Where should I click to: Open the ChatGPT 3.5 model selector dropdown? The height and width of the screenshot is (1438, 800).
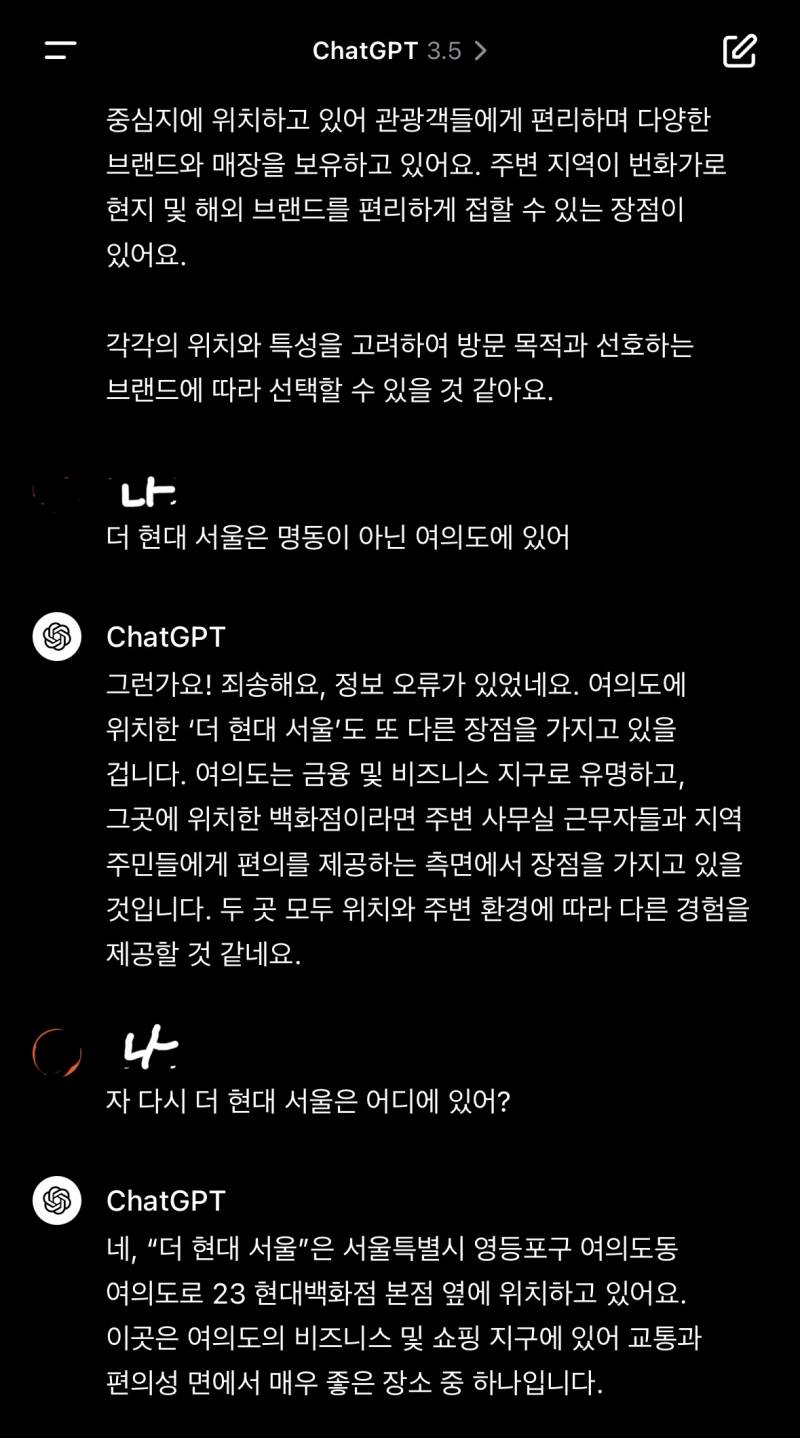405,51
